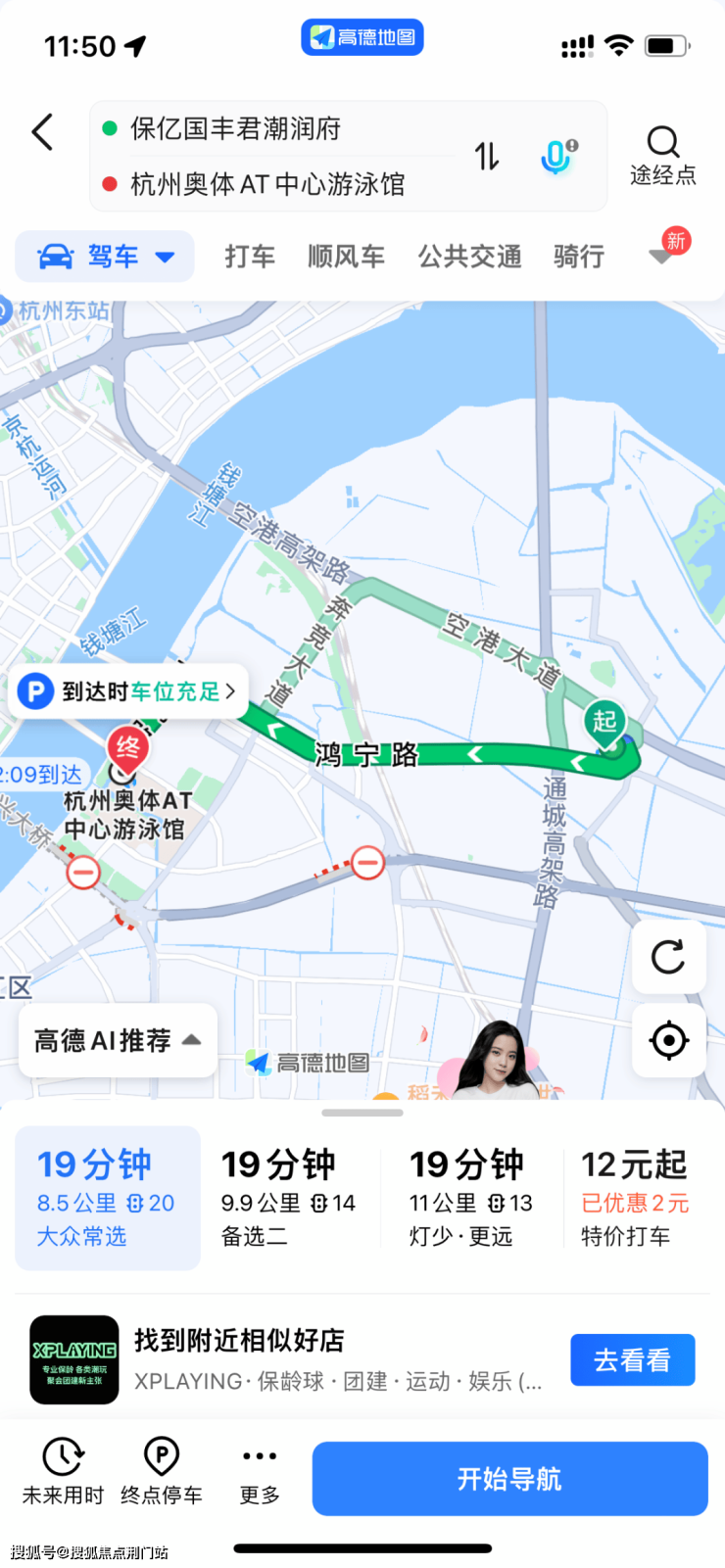The width and height of the screenshot is (725, 1568).
Task: Go back with the top-left arrow
Action: click(42, 132)
